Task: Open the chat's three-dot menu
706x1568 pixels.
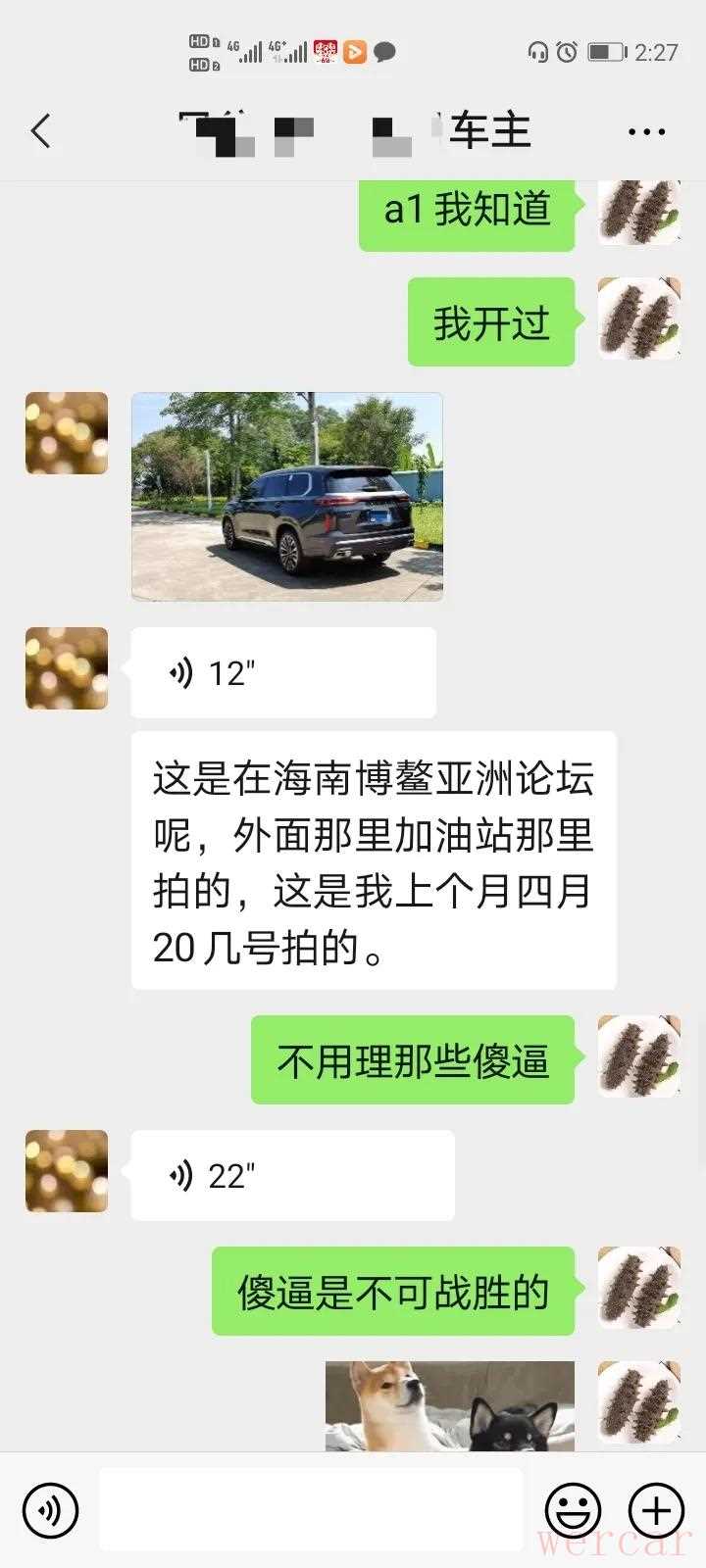Action: (x=646, y=132)
